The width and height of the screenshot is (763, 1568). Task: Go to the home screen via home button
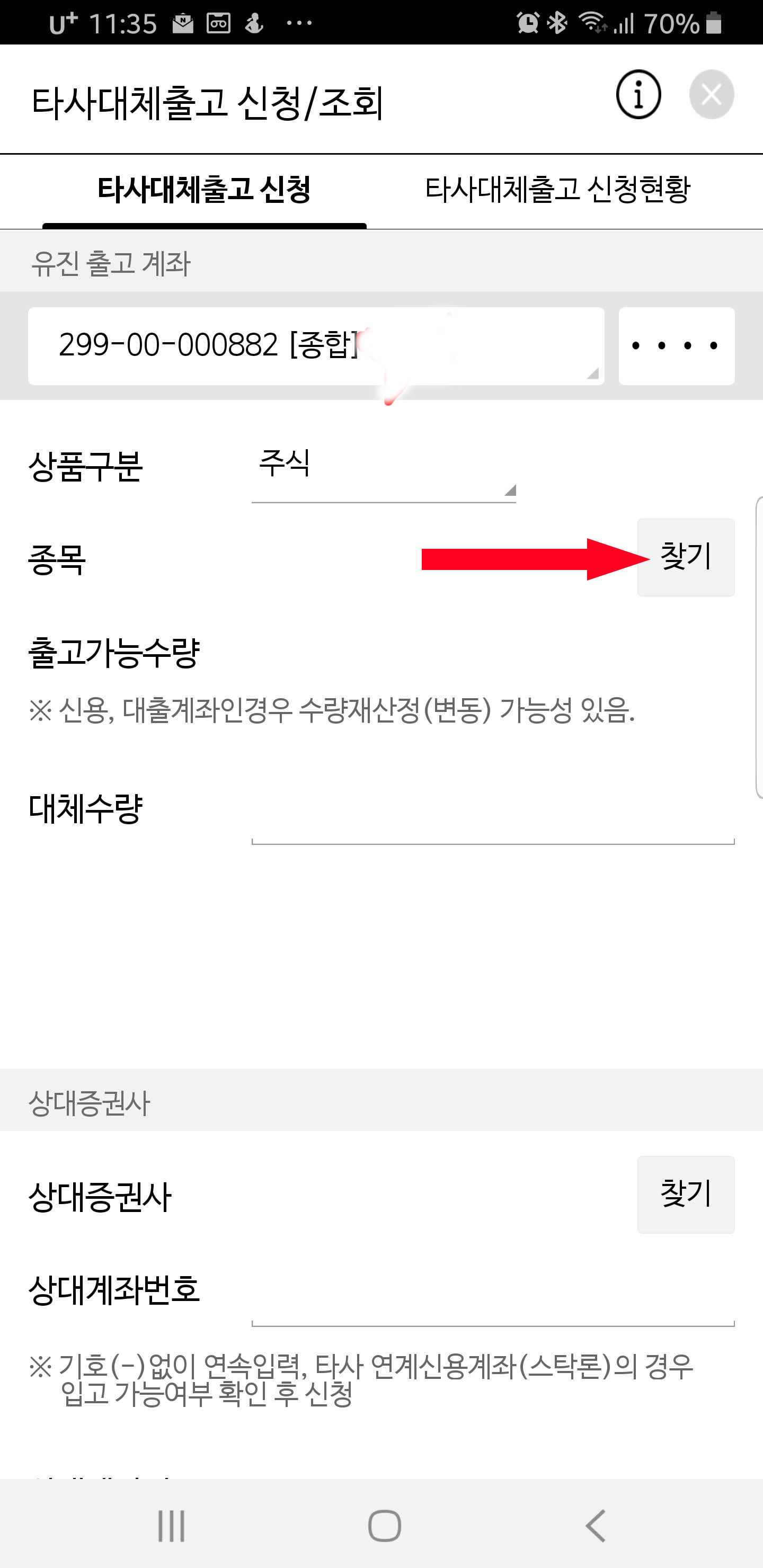(x=384, y=1526)
